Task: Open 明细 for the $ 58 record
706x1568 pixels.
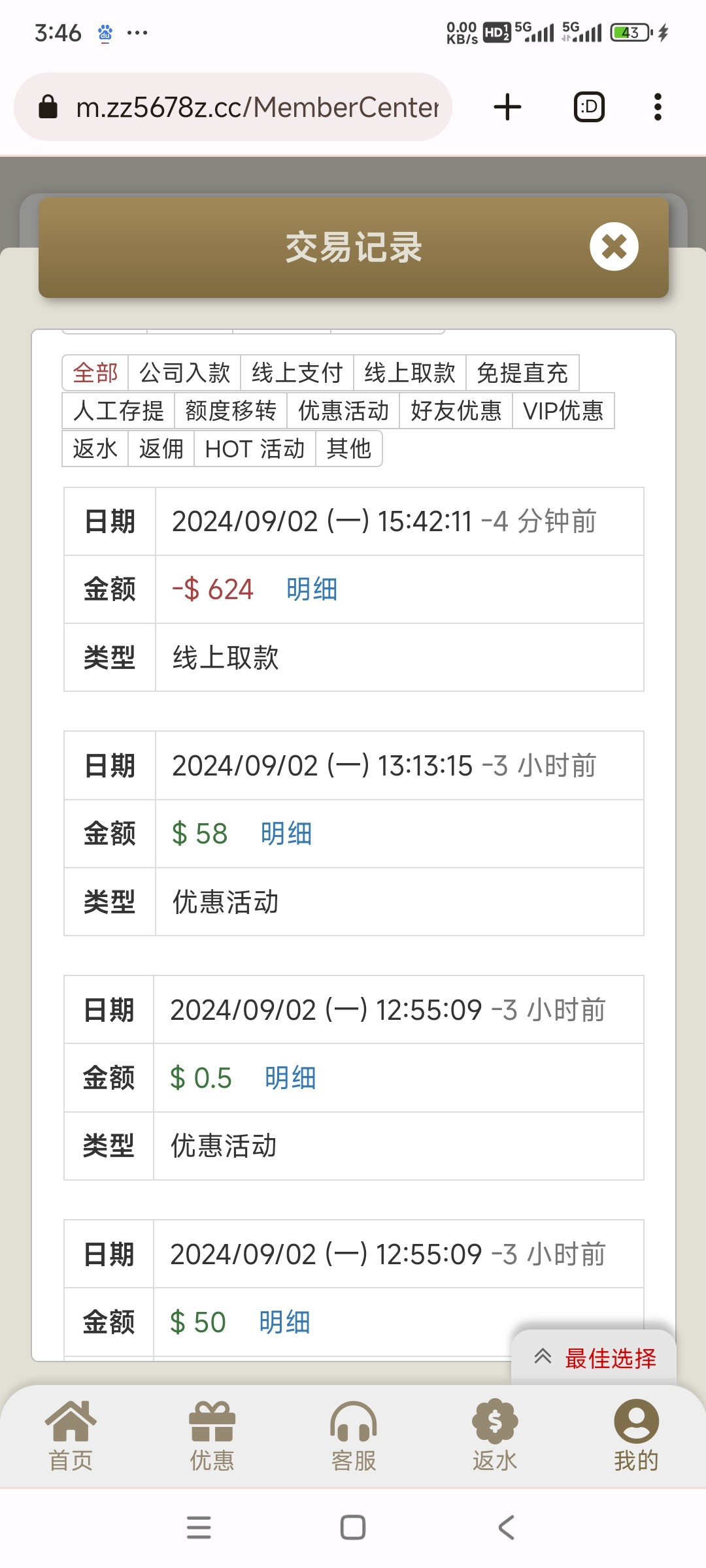Action: [286, 834]
